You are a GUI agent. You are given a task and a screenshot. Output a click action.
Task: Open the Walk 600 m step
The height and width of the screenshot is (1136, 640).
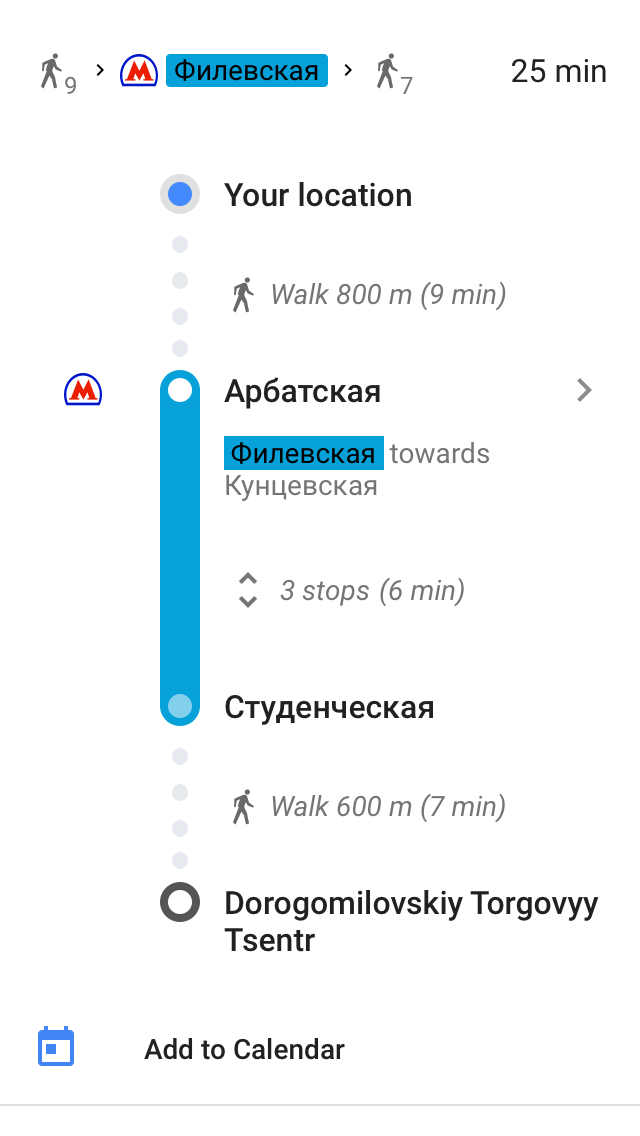[387, 806]
